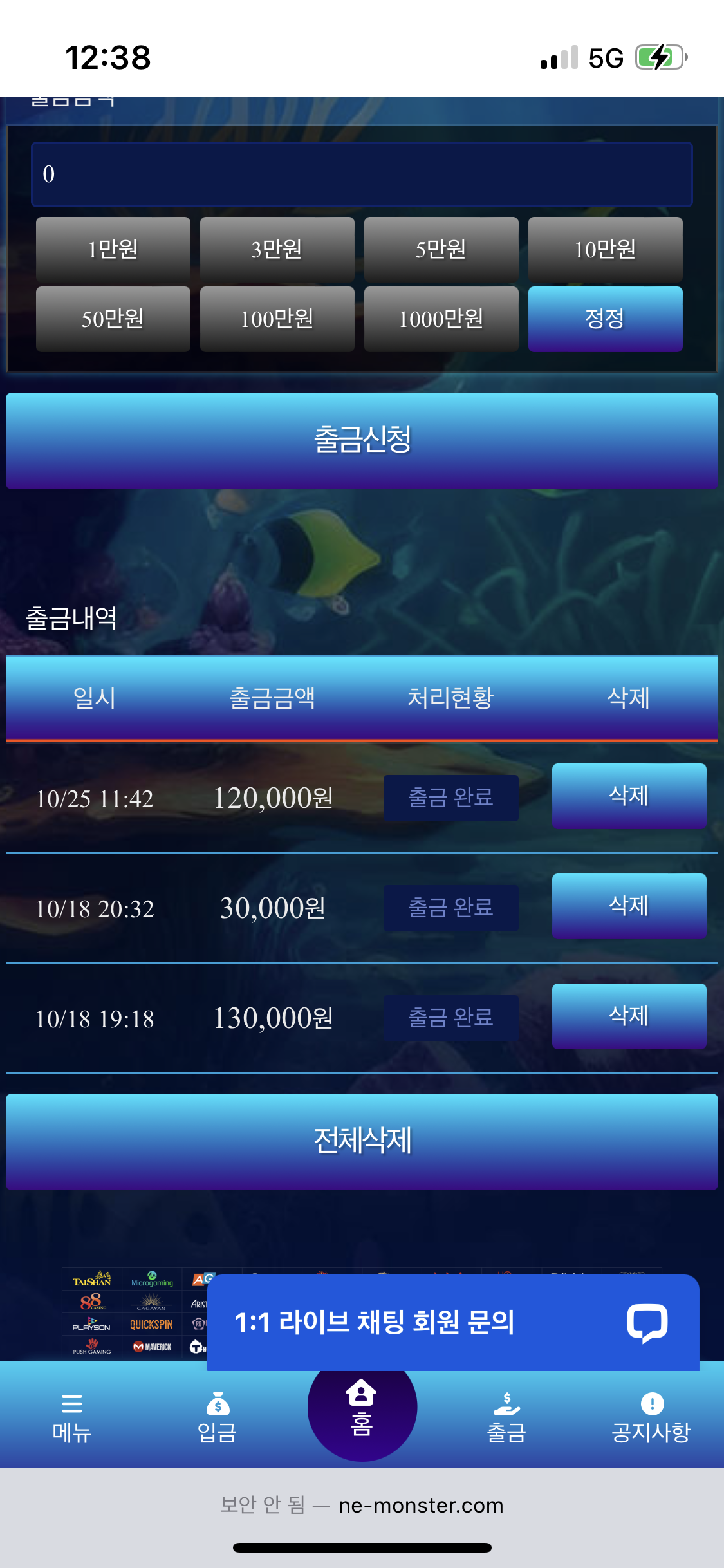Select the 3만원 amount button
Screen dimensions: 724x1568
pyautogui.click(x=277, y=249)
